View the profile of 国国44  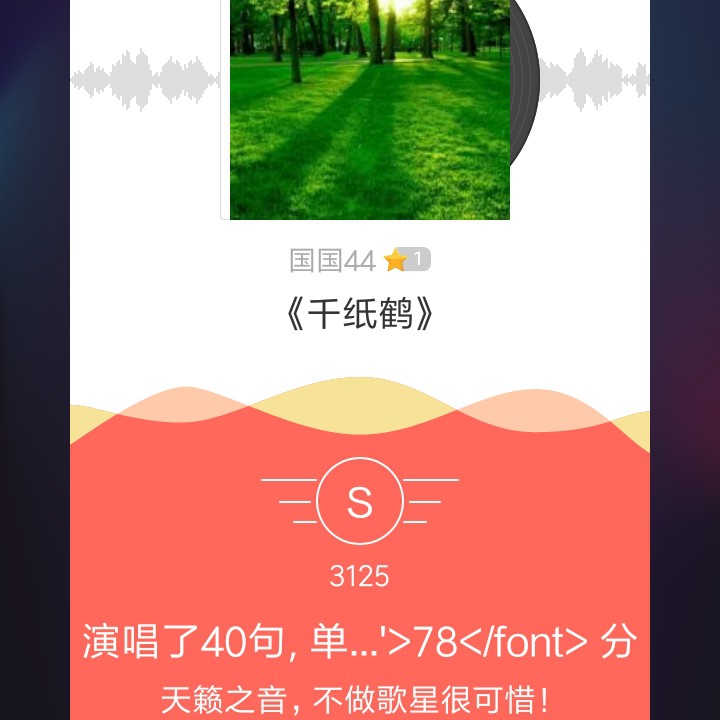(332, 261)
